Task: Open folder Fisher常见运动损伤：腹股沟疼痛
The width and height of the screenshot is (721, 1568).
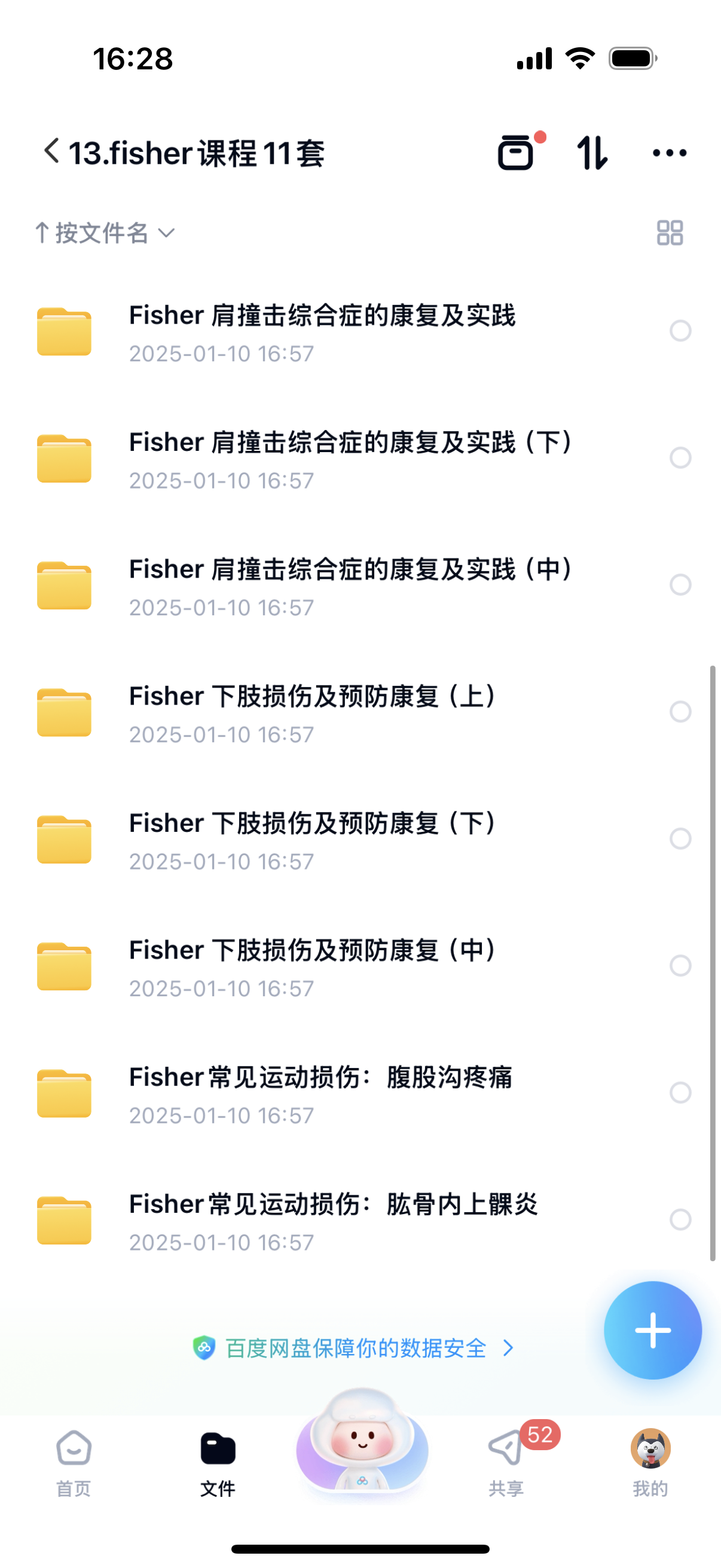Action: 320,1093
